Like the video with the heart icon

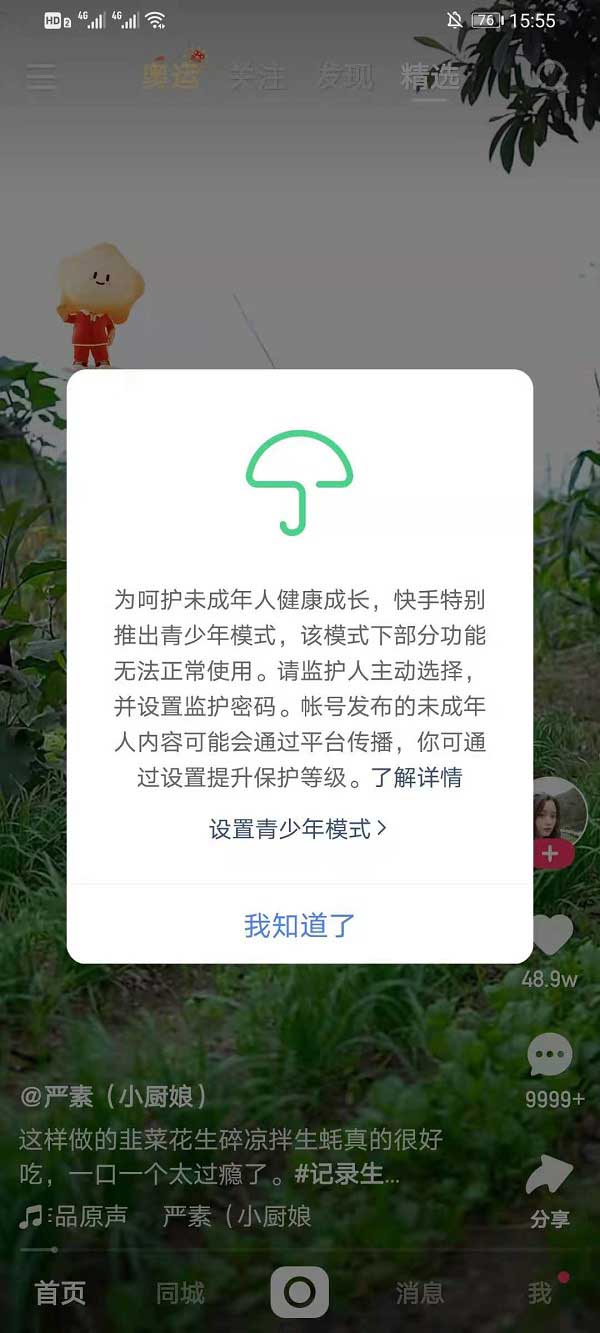[550, 935]
